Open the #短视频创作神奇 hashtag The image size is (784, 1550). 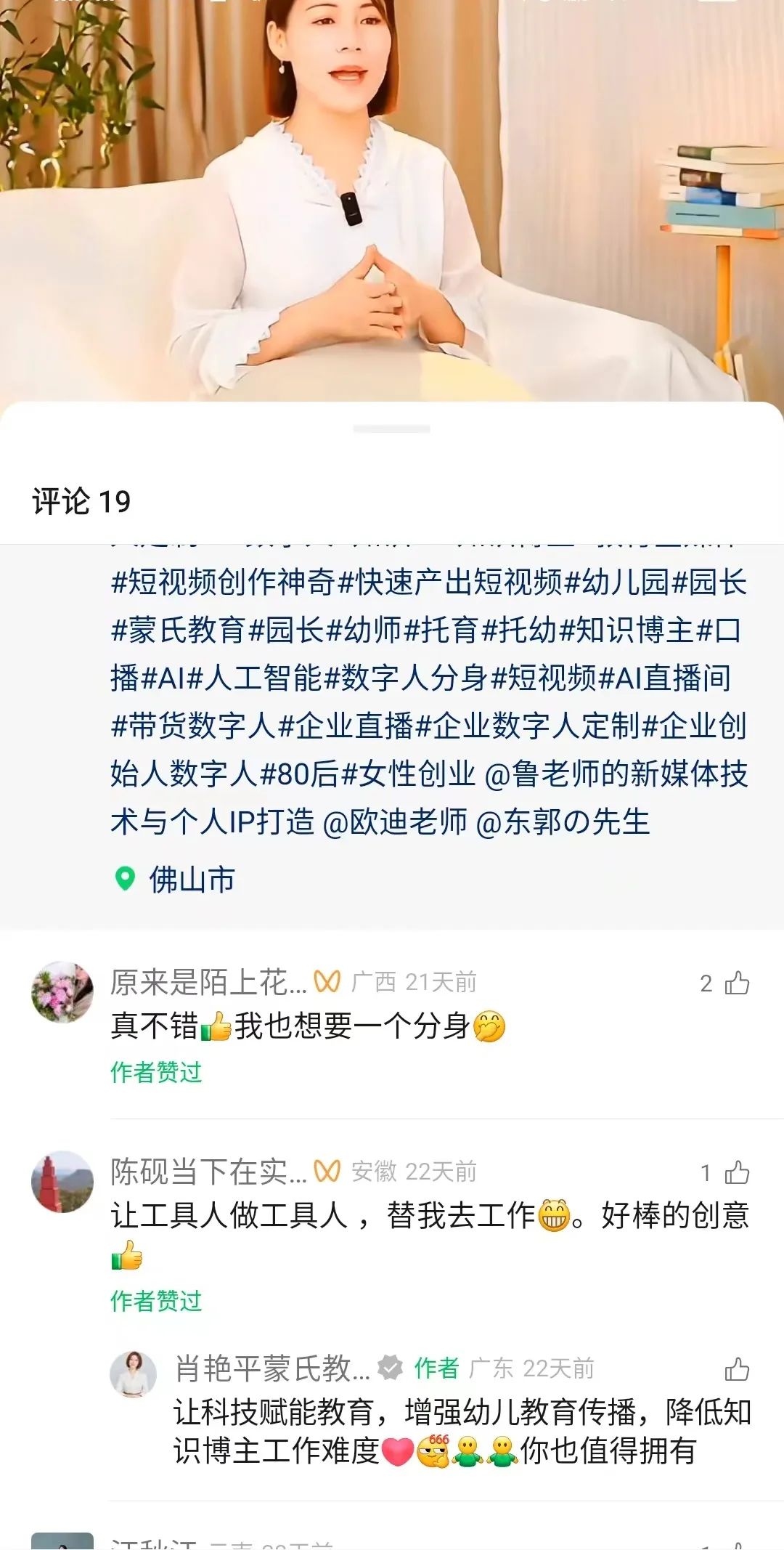(223, 583)
